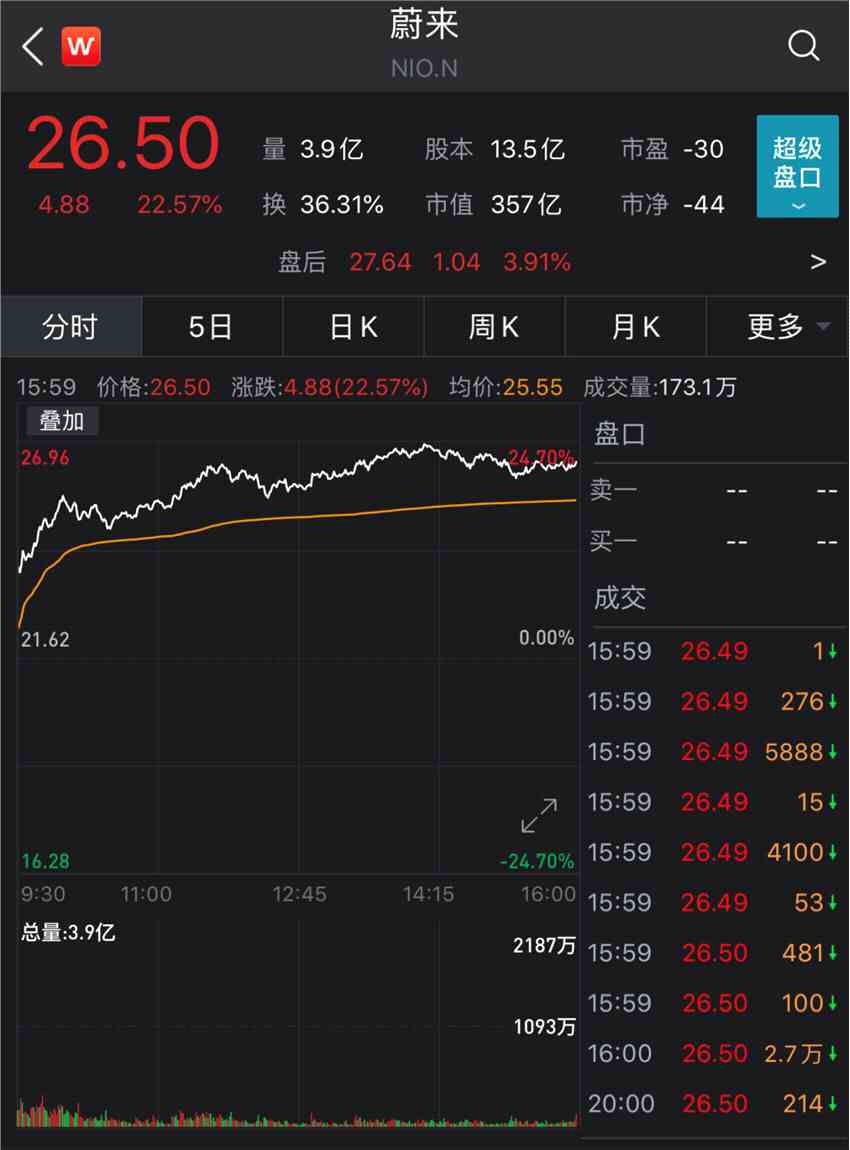The image size is (850, 1150).
Task: Select the 月K monthly chart tab
Action: coord(636,327)
